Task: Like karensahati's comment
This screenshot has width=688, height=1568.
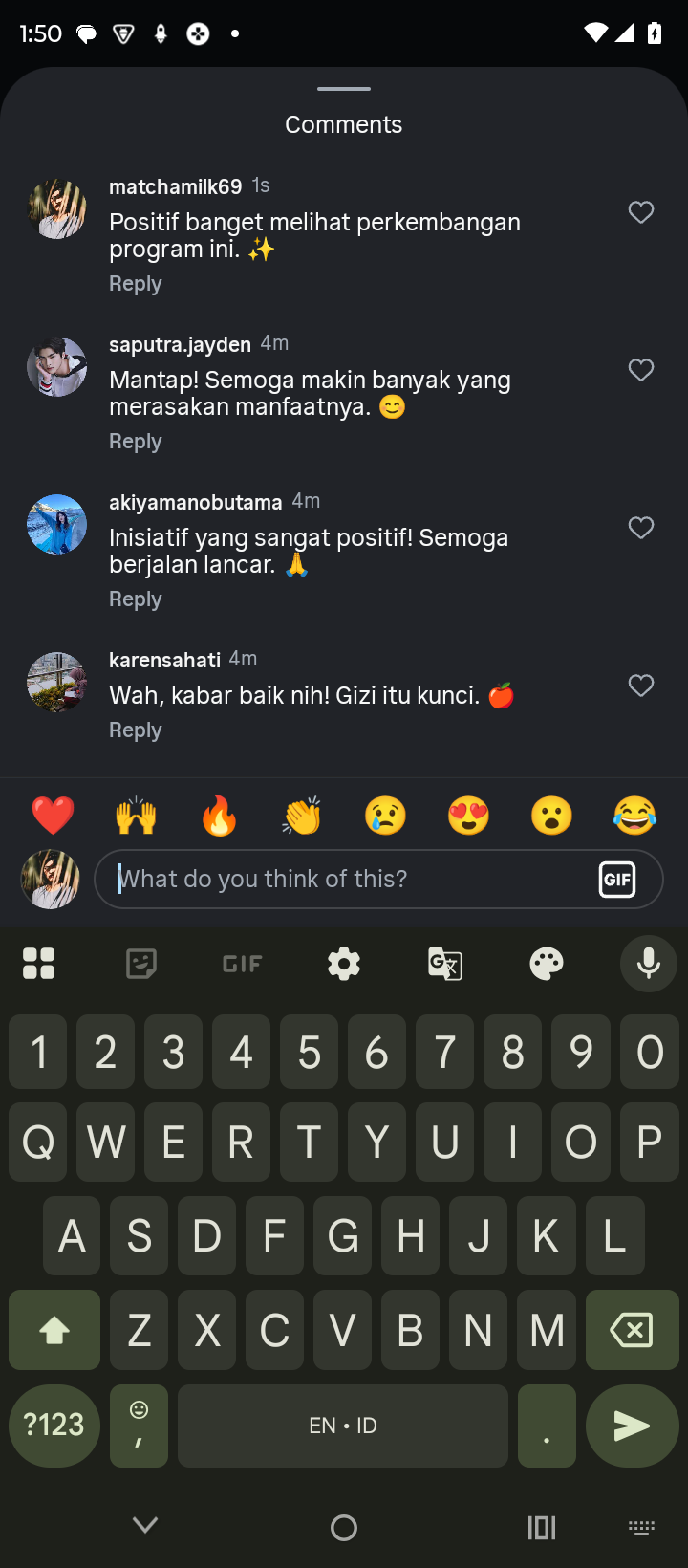Action: tap(641, 686)
